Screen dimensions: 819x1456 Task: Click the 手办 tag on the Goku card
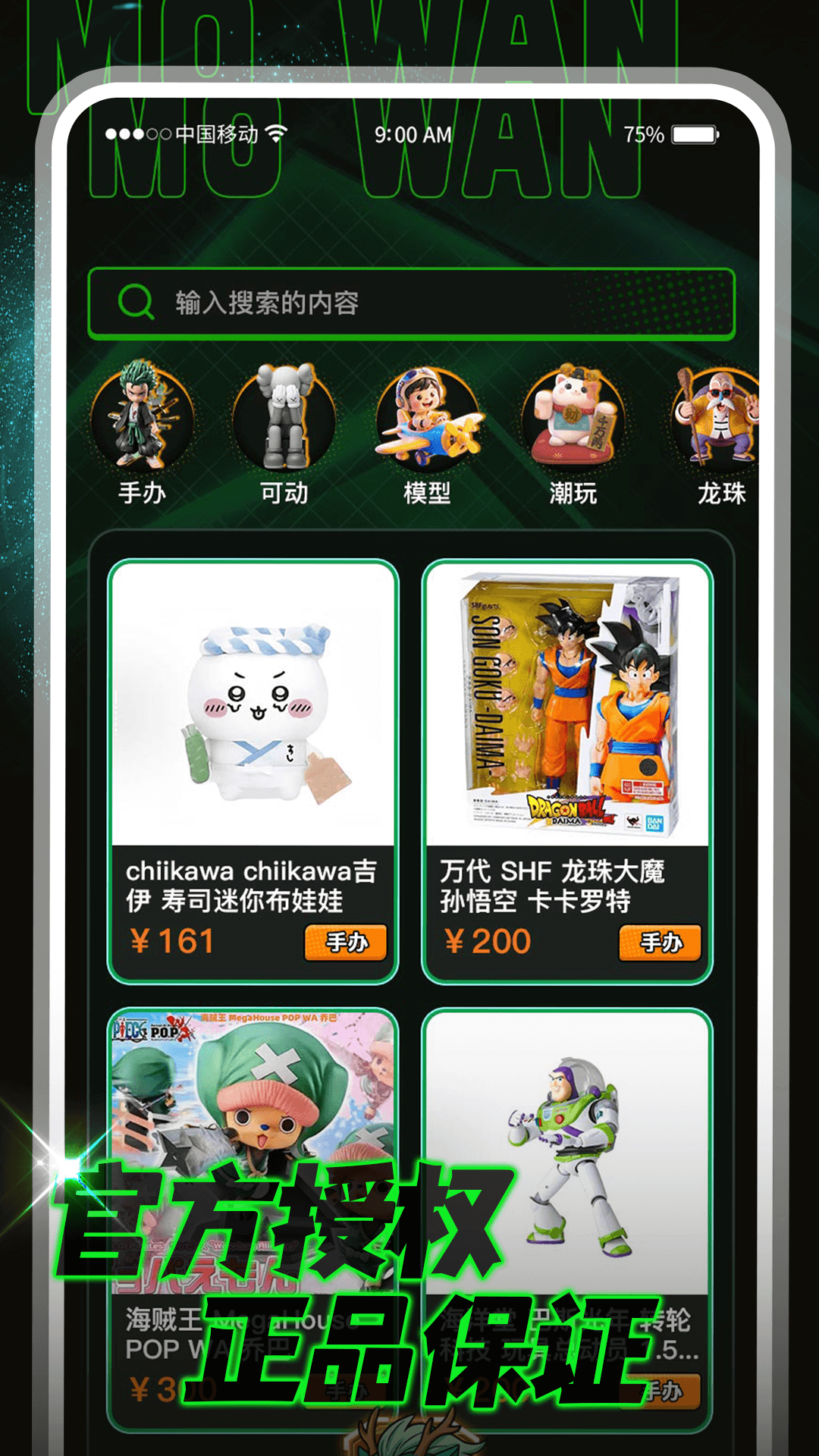coord(658,943)
